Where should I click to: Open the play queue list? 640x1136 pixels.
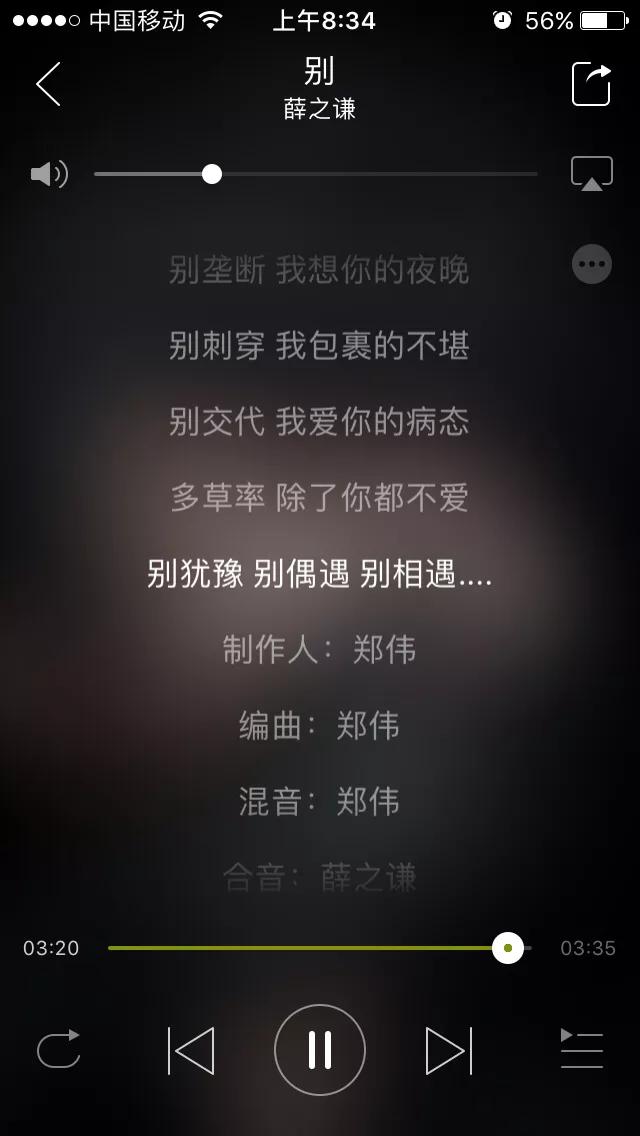click(581, 1050)
